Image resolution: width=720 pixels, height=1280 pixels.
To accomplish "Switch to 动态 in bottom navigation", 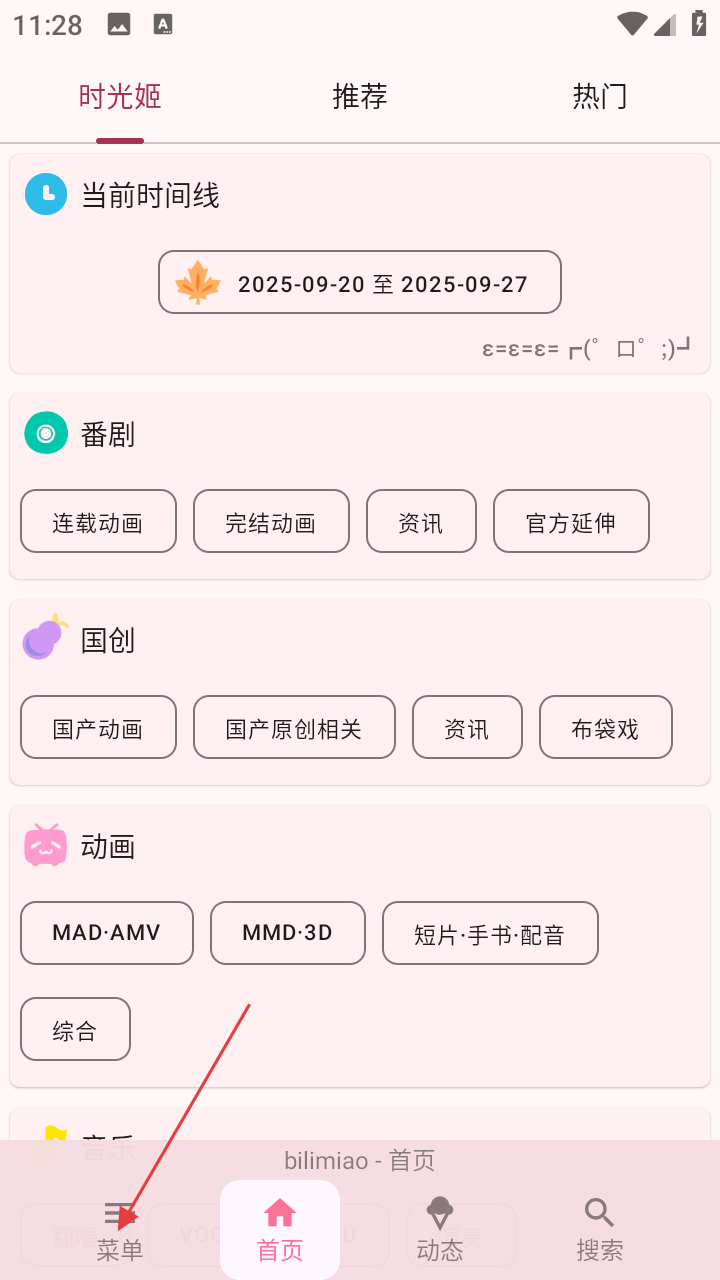I will 440,1230.
